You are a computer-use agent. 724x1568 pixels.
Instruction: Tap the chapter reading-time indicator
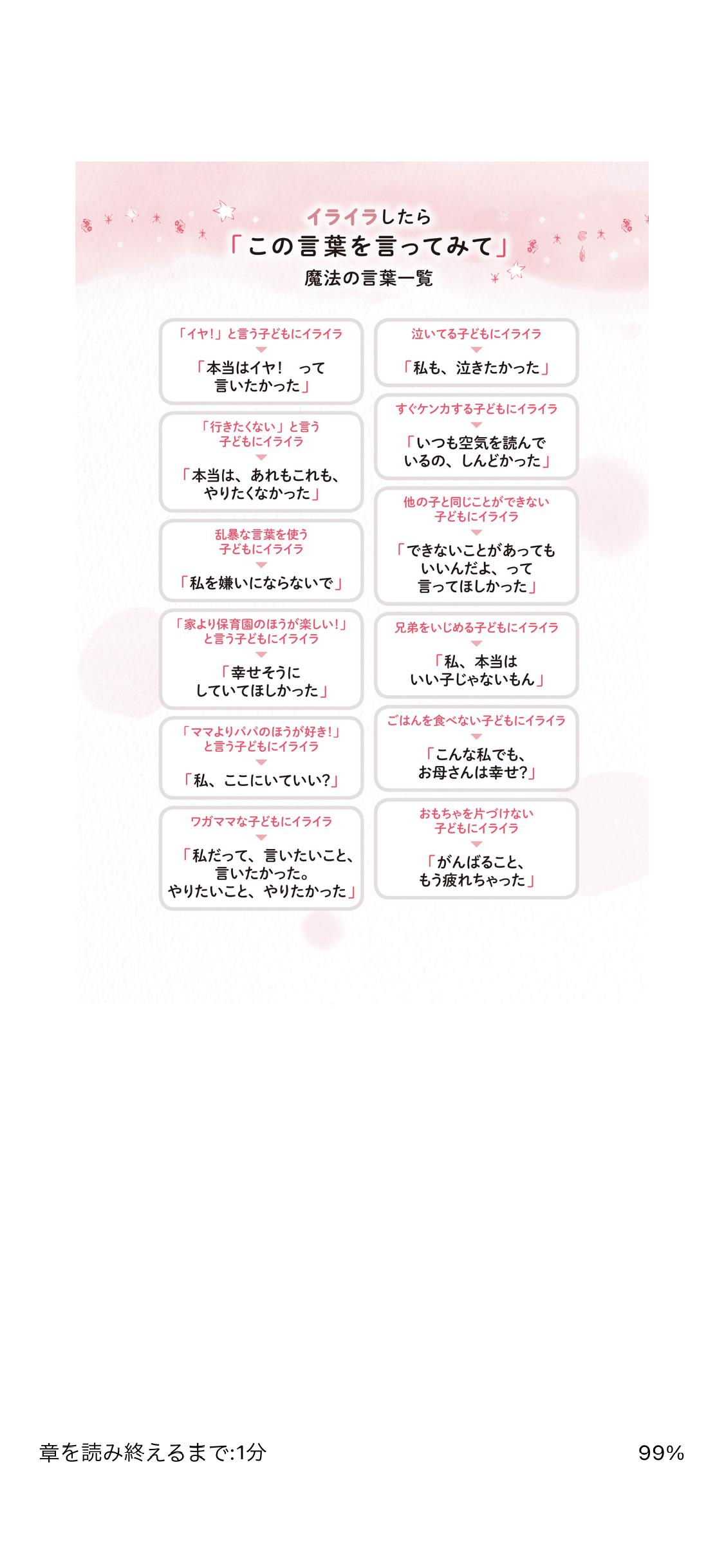point(153,1452)
